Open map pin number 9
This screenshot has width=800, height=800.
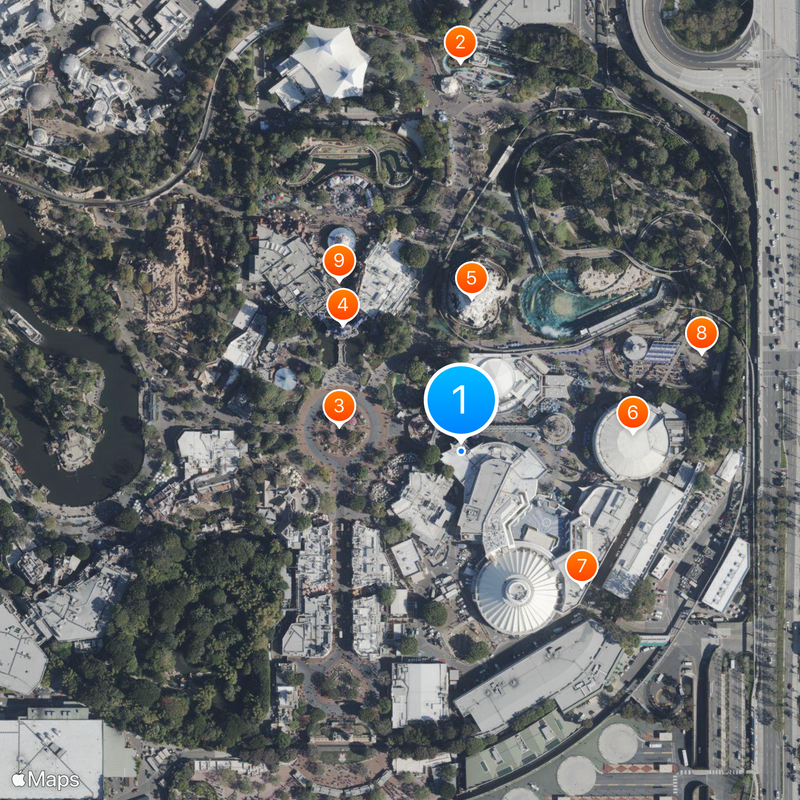pyautogui.click(x=340, y=262)
